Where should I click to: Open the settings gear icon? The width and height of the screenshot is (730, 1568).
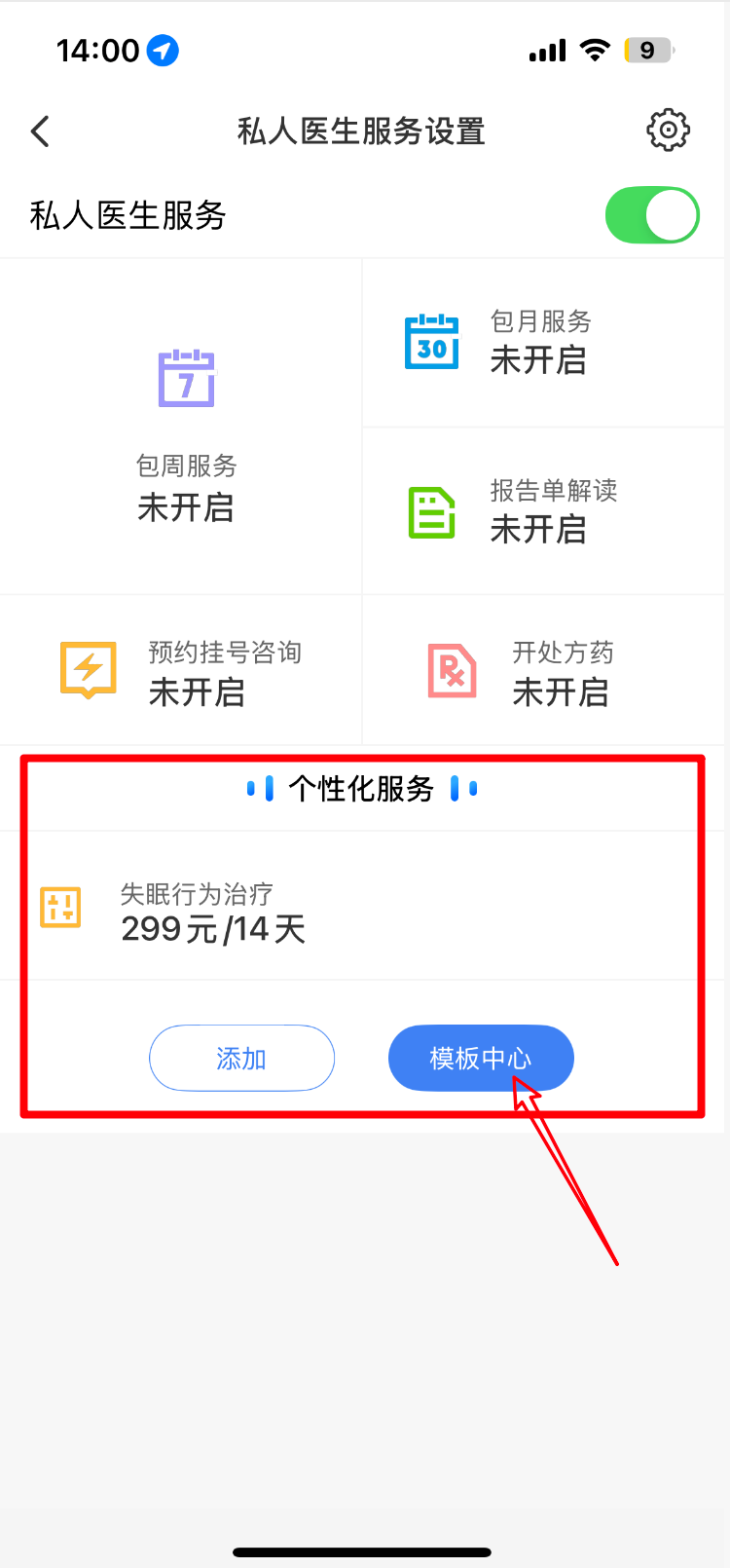pyautogui.click(x=668, y=131)
